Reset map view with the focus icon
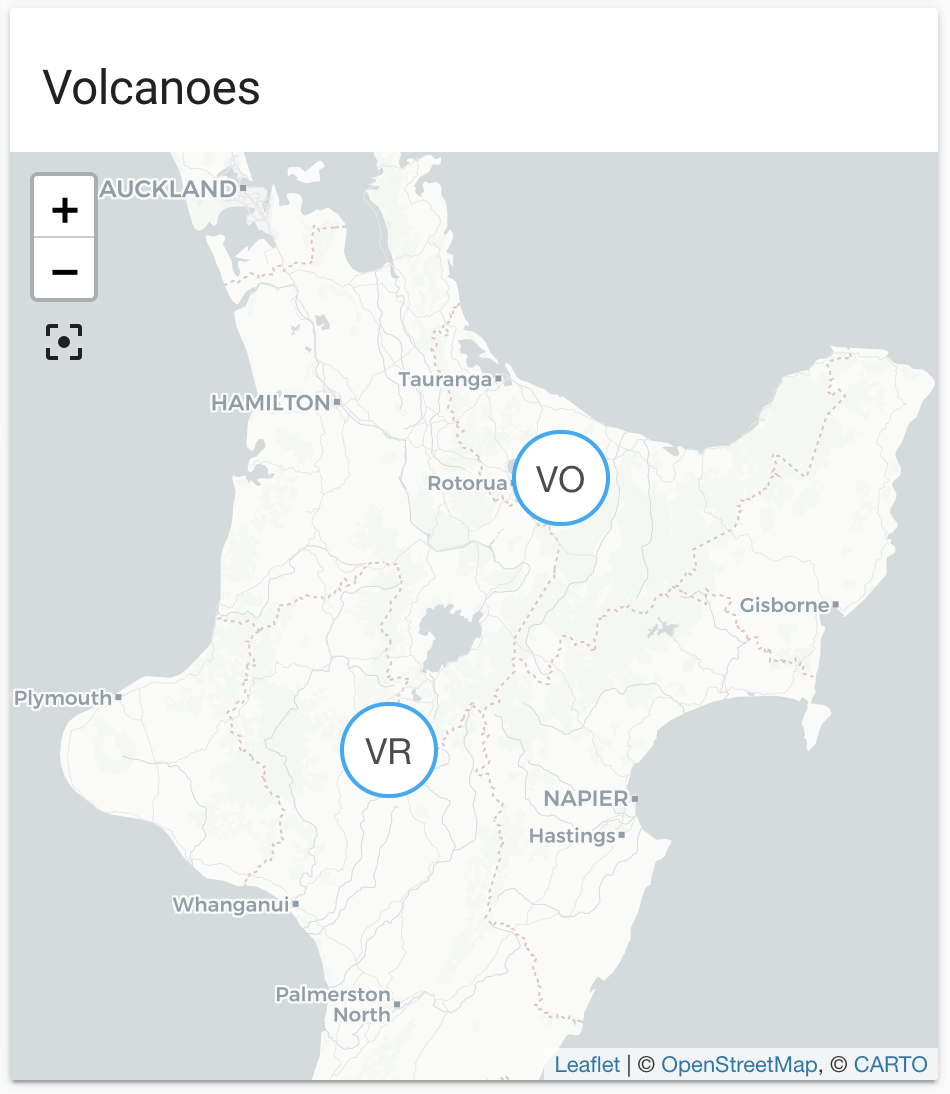 tap(64, 342)
